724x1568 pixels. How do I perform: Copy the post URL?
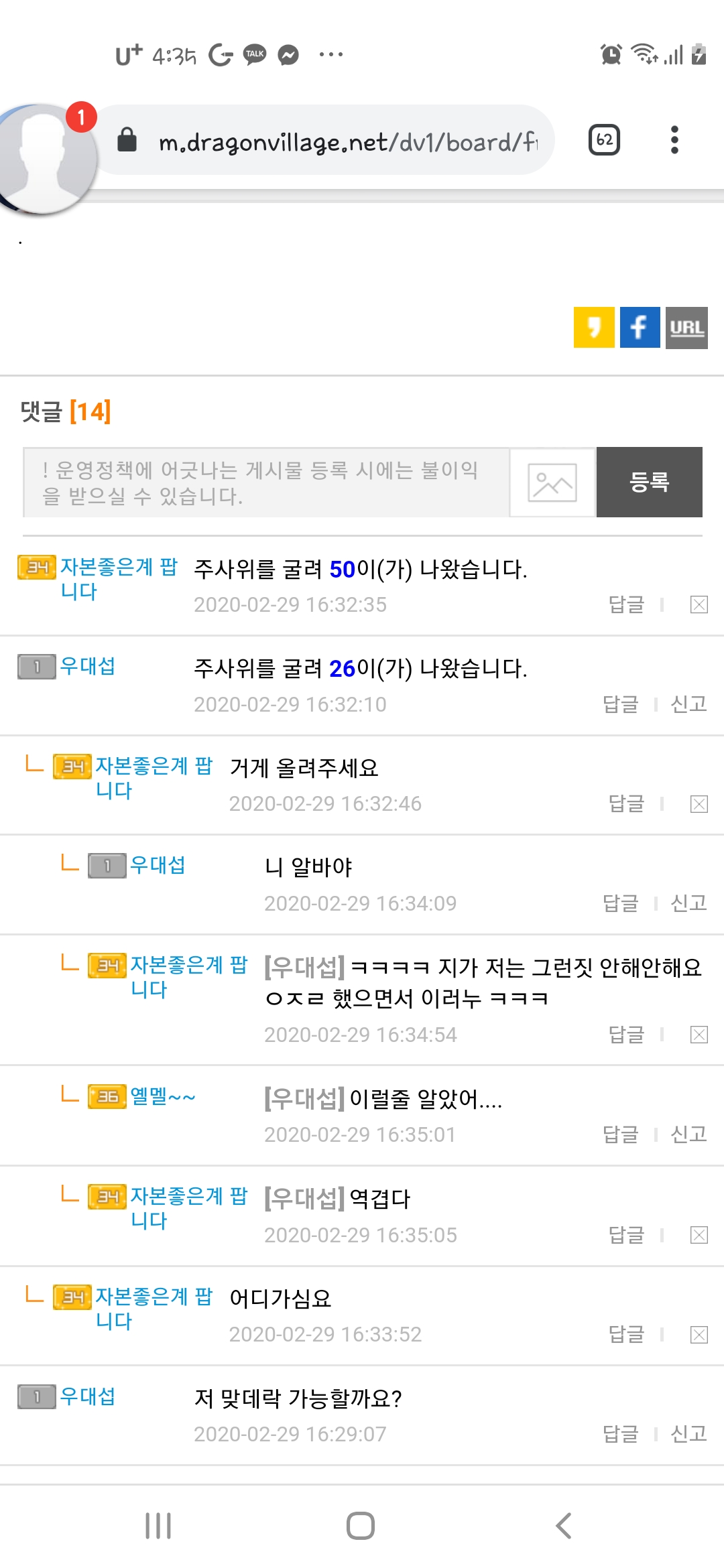(686, 327)
